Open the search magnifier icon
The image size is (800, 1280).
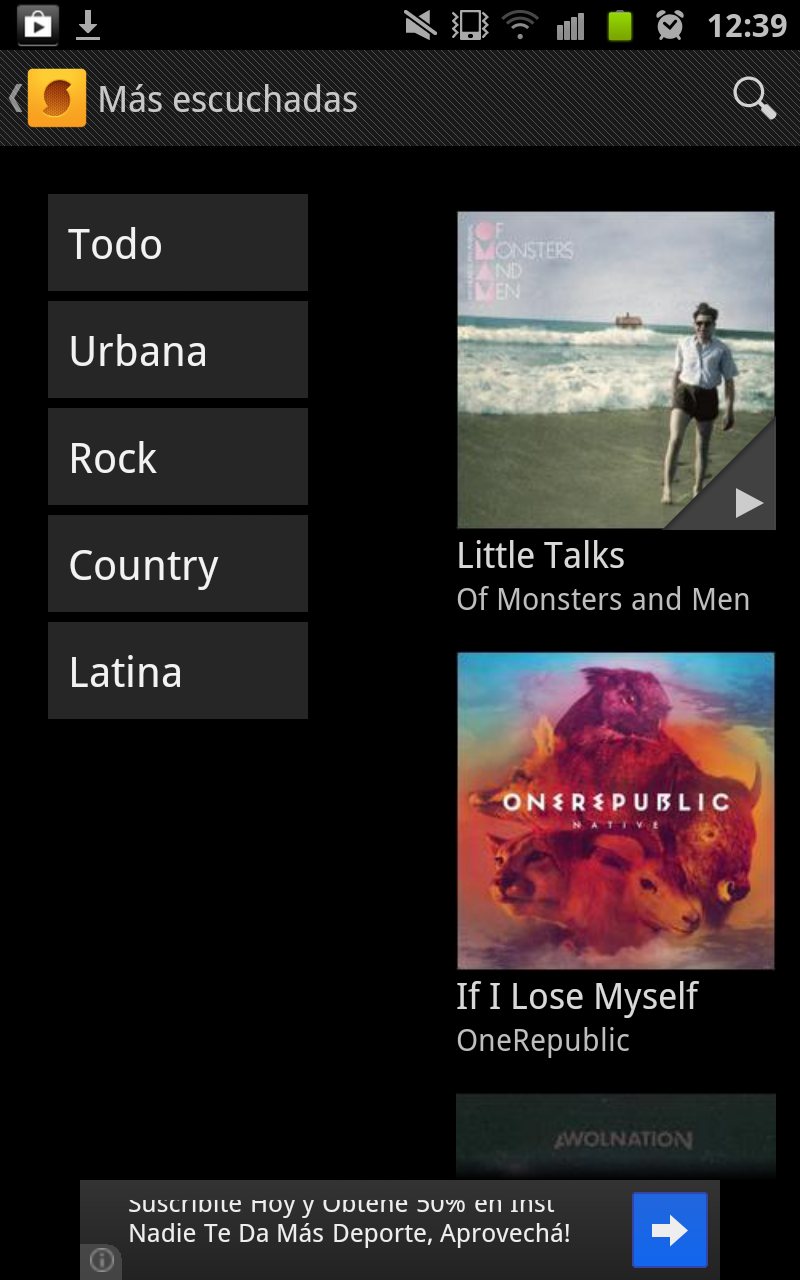click(754, 98)
